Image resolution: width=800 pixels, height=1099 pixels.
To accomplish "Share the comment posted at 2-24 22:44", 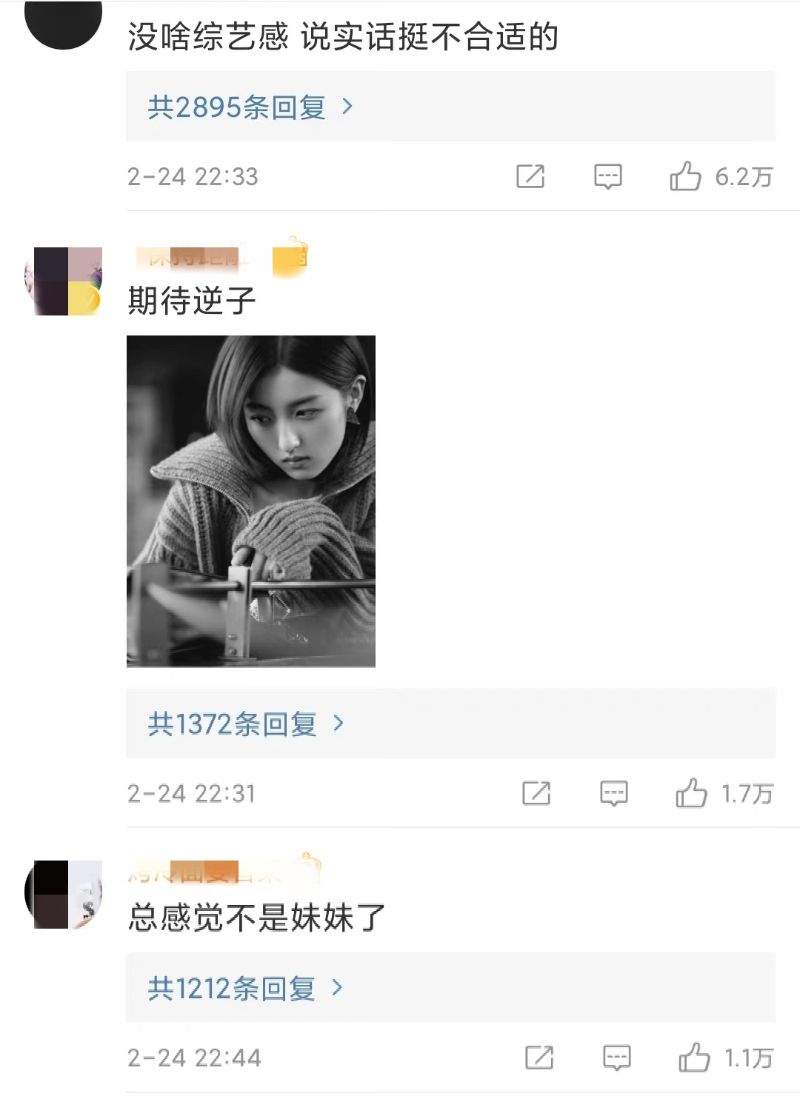I will tap(539, 1058).
